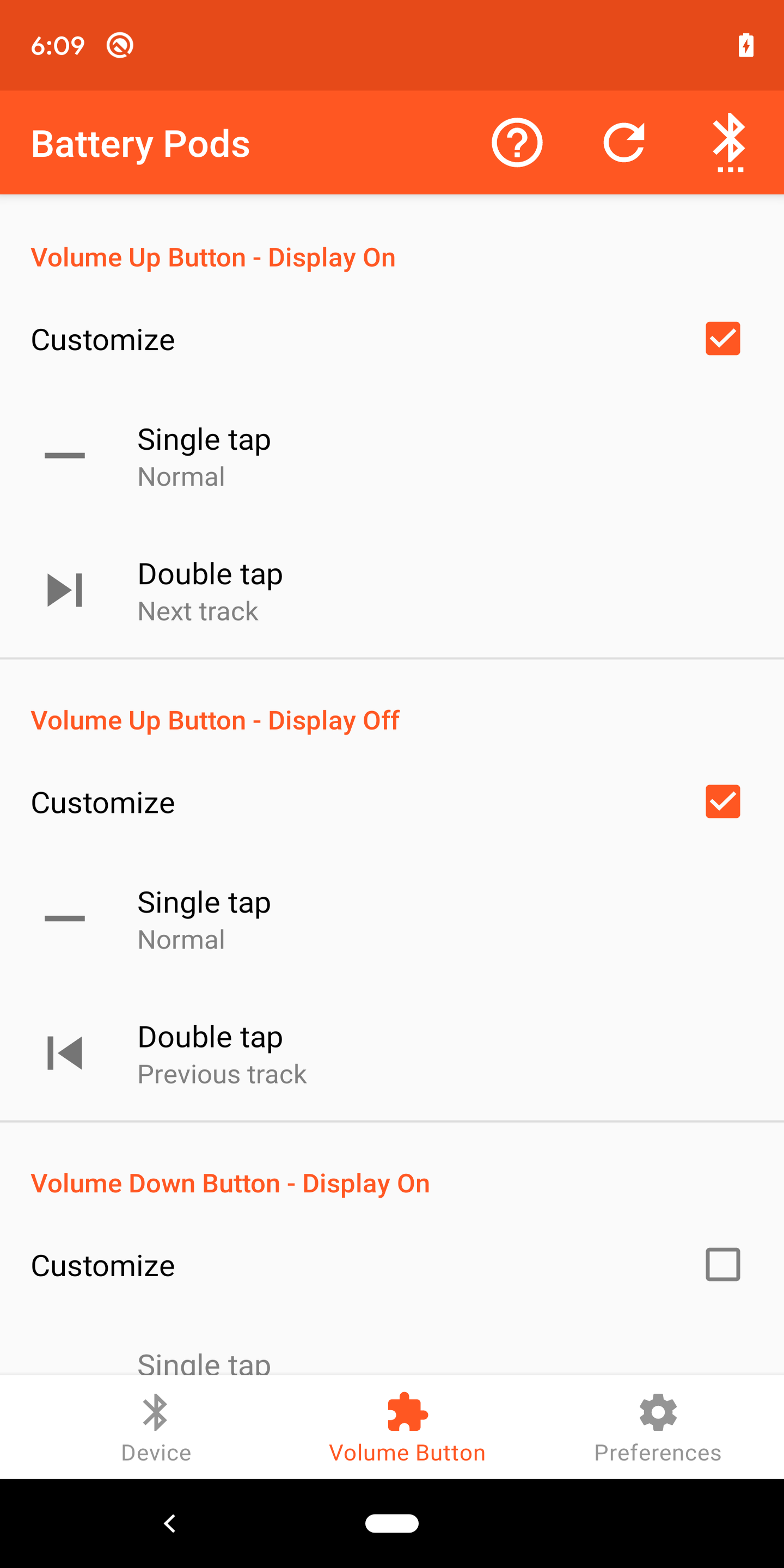Screen dimensions: 784x1568
Task: Tap the Battery Pods title
Action: (140, 143)
